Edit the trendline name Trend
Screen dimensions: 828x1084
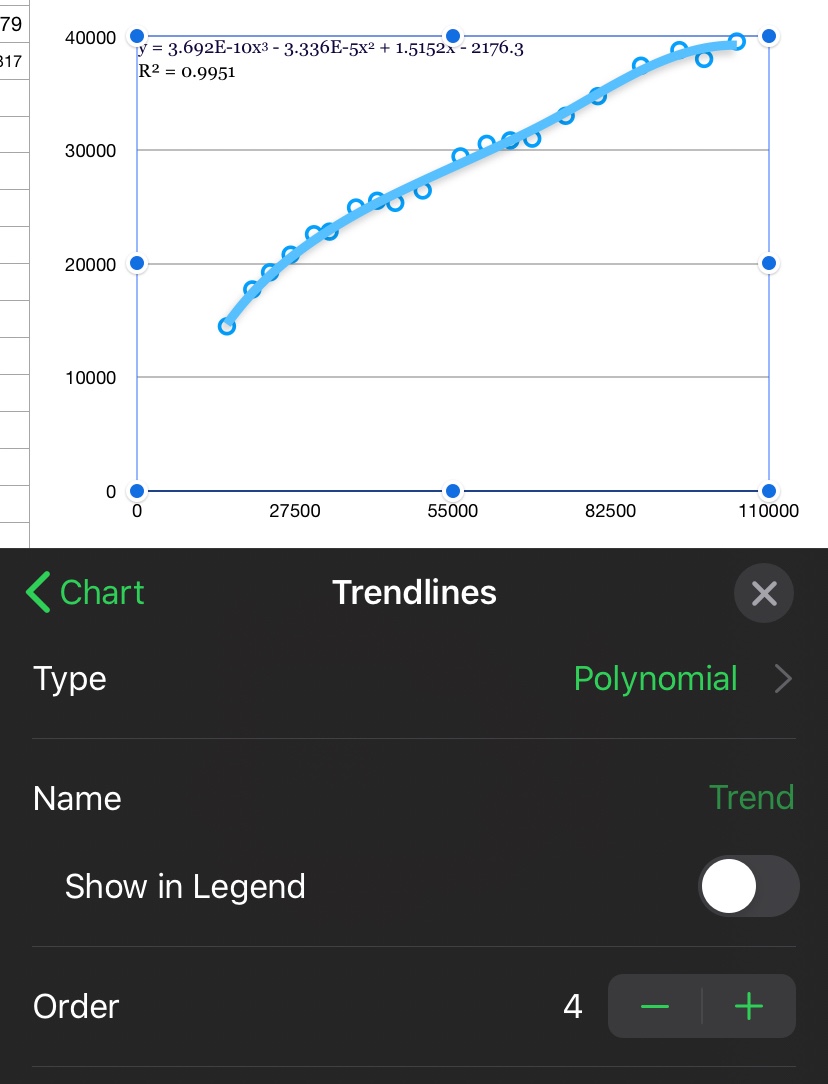751,798
